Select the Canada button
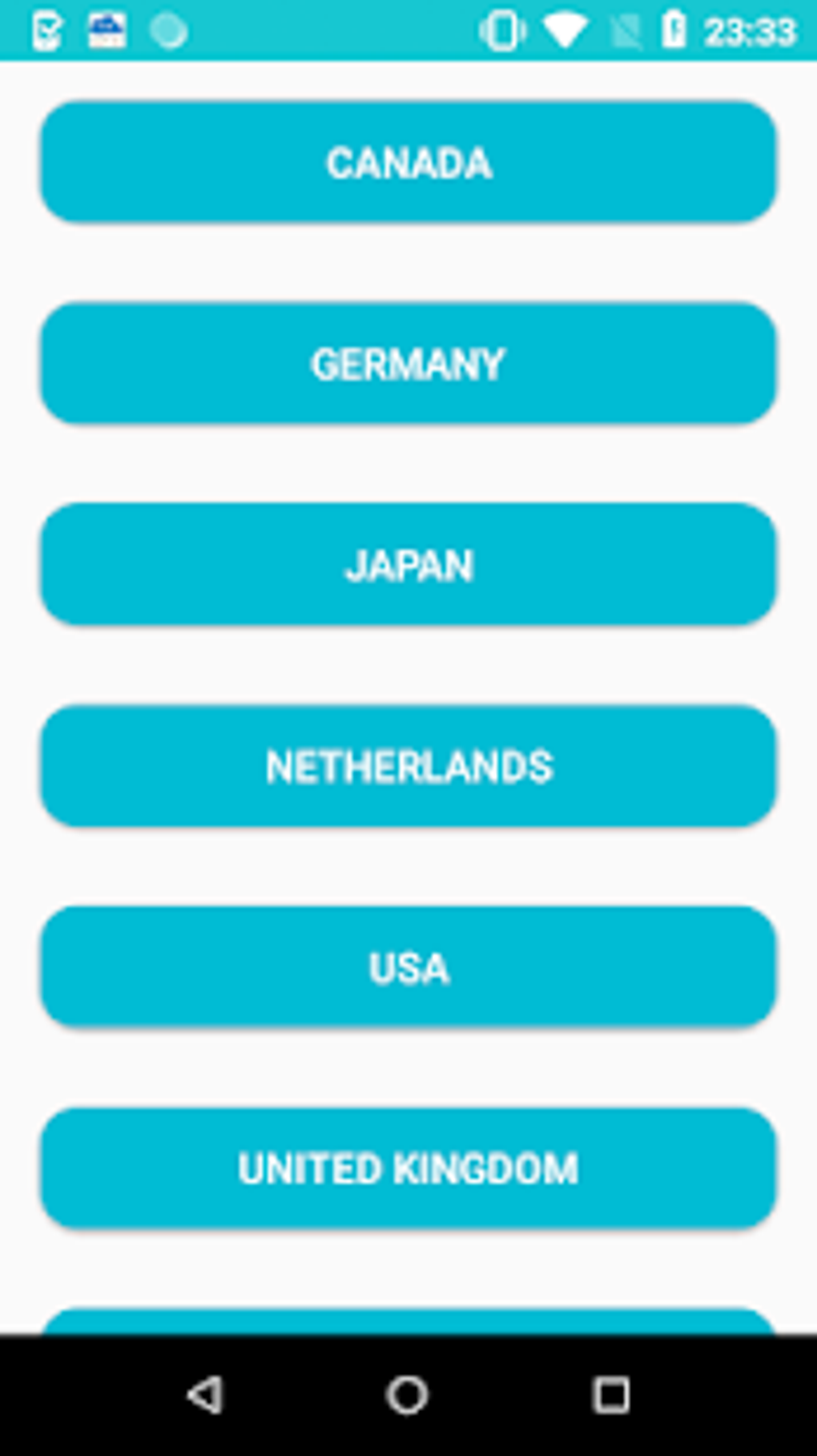817x1456 pixels. [408, 163]
